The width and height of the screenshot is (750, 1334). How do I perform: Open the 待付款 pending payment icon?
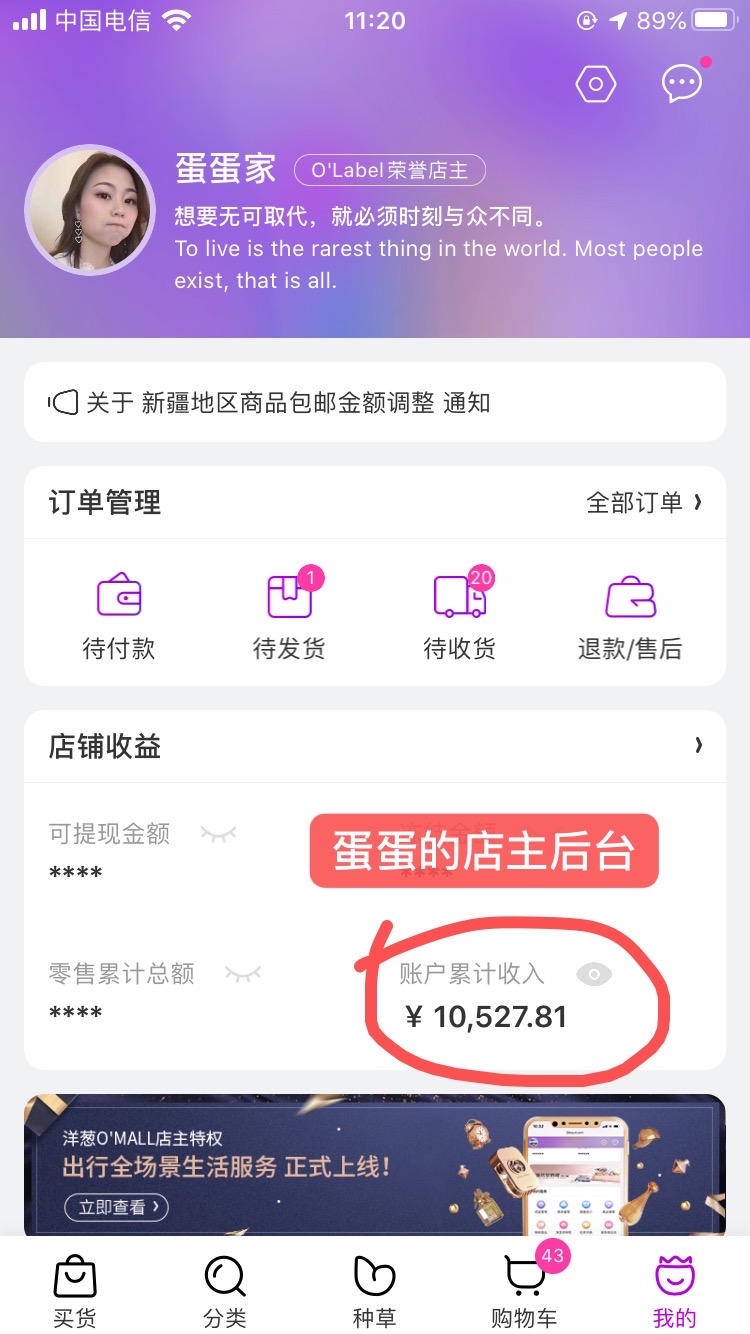click(x=117, y=597)
